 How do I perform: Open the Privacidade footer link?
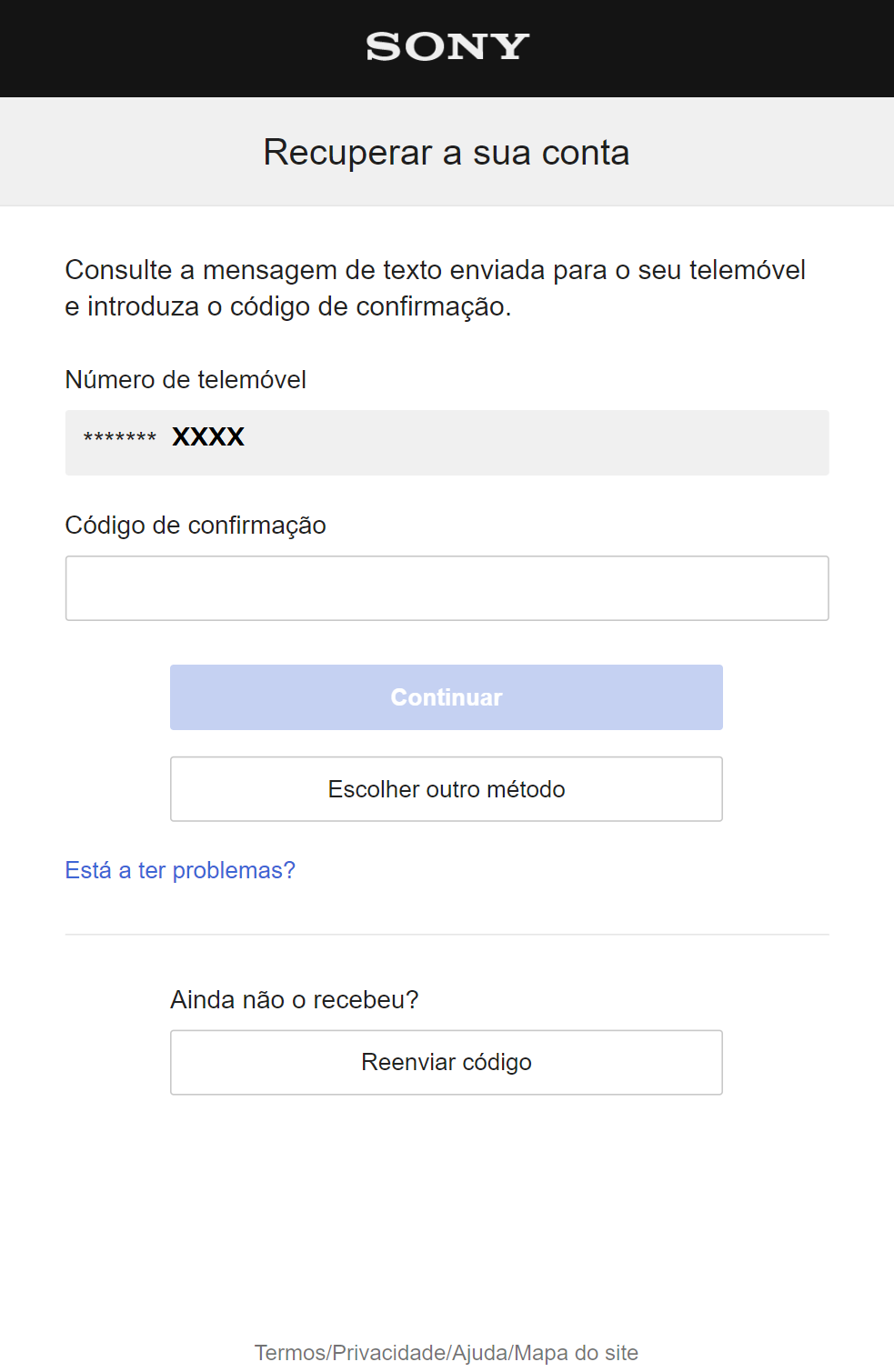(x=387, y=1353)
